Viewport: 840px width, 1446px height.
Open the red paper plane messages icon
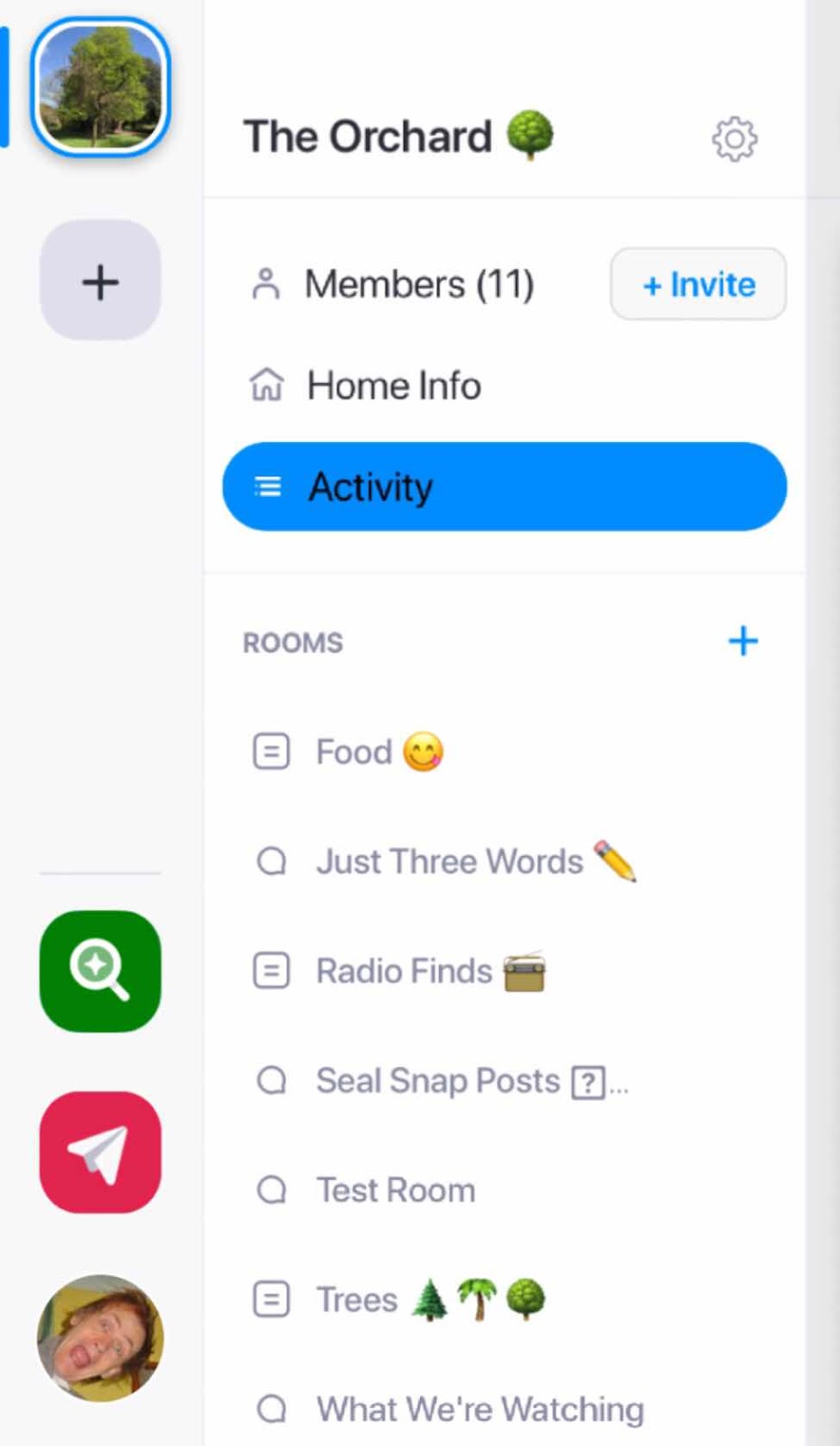[100, 1152]
